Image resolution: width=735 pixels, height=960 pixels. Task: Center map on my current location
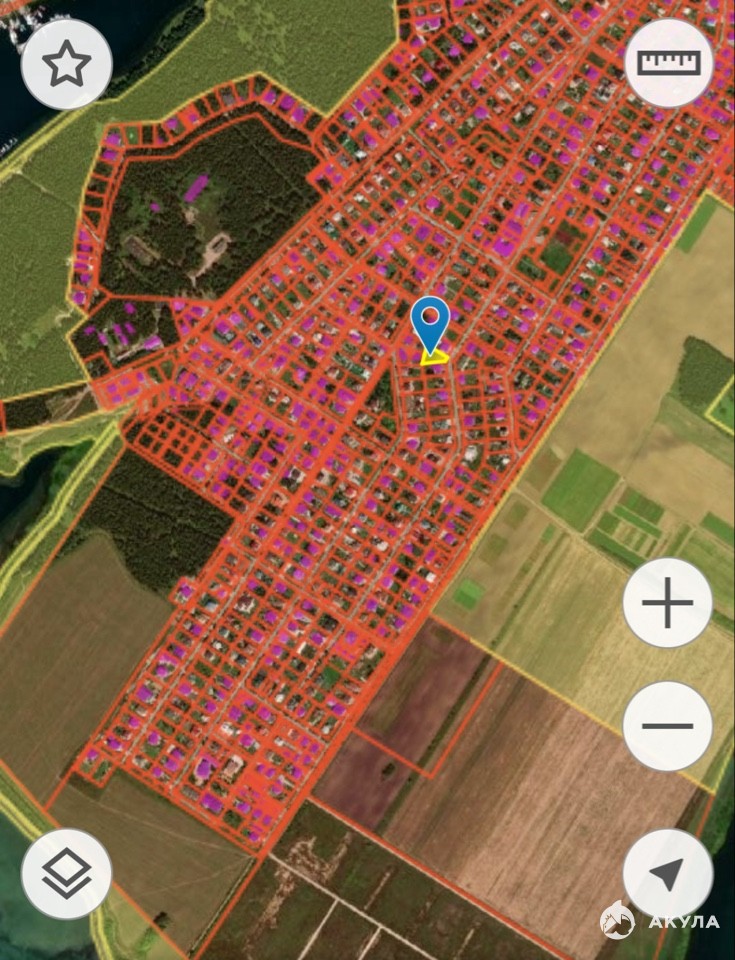667,873
